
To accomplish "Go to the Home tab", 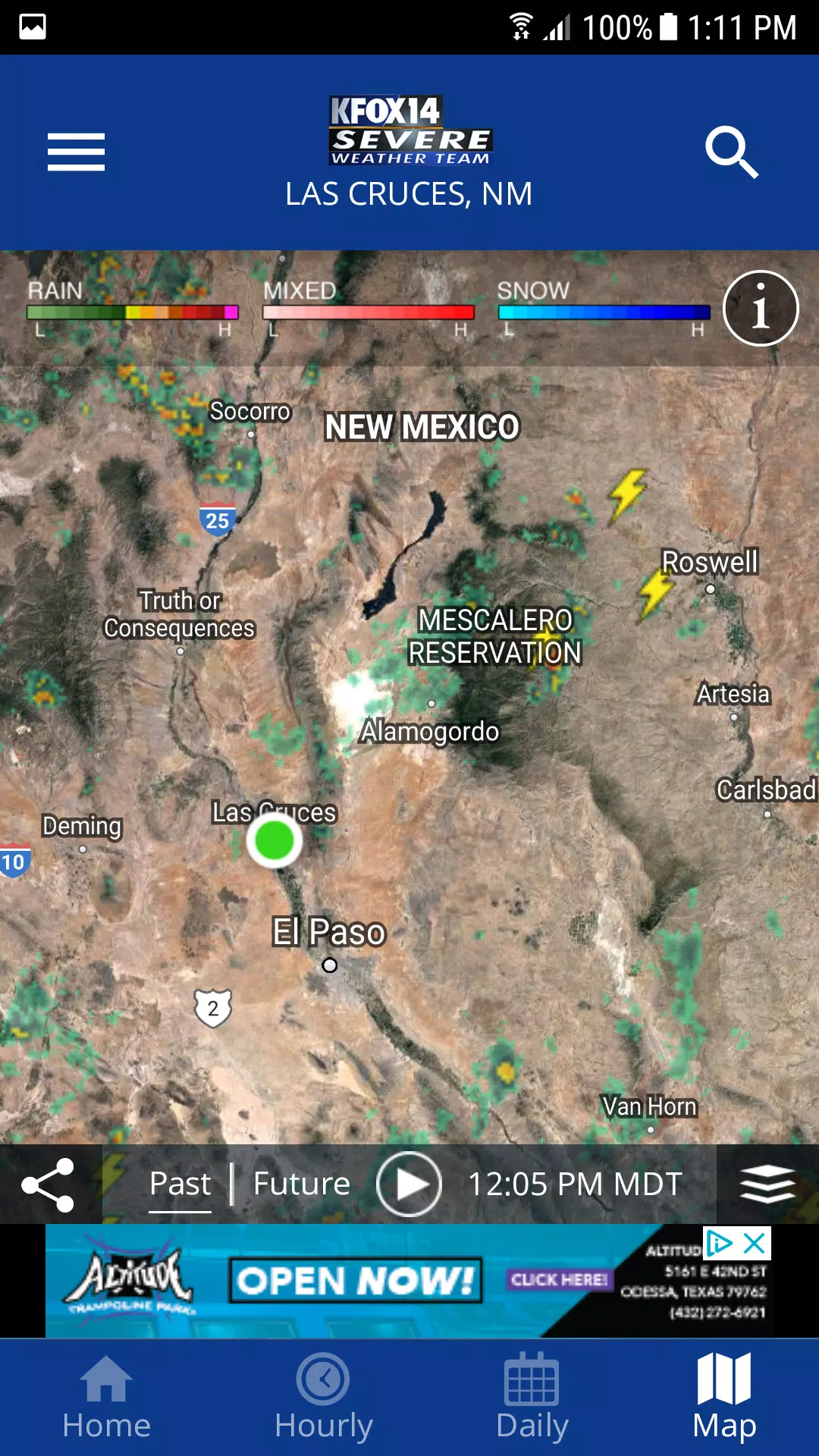I will pos(106,1397).
